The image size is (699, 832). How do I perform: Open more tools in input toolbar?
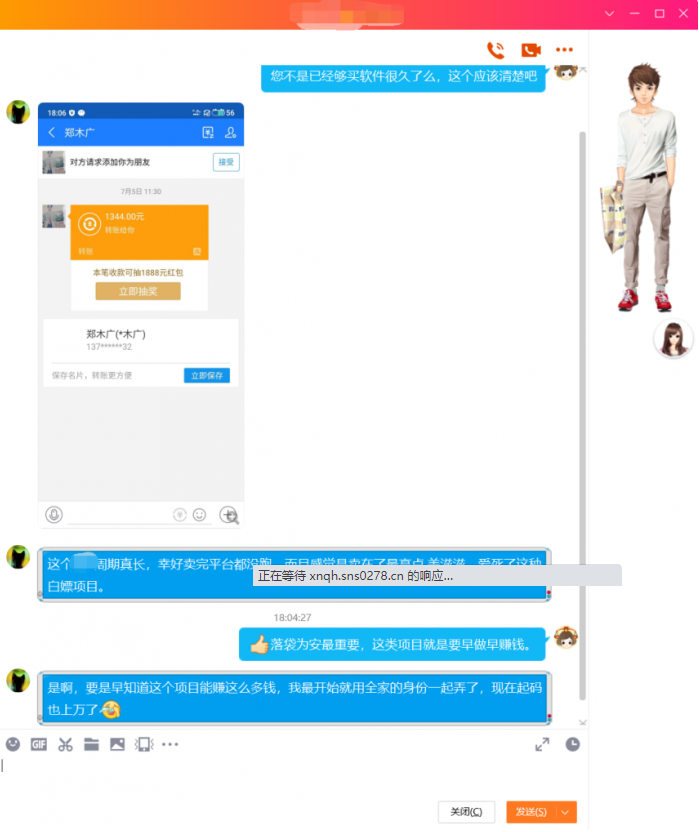pyautogui.click(x=170, y=744)
